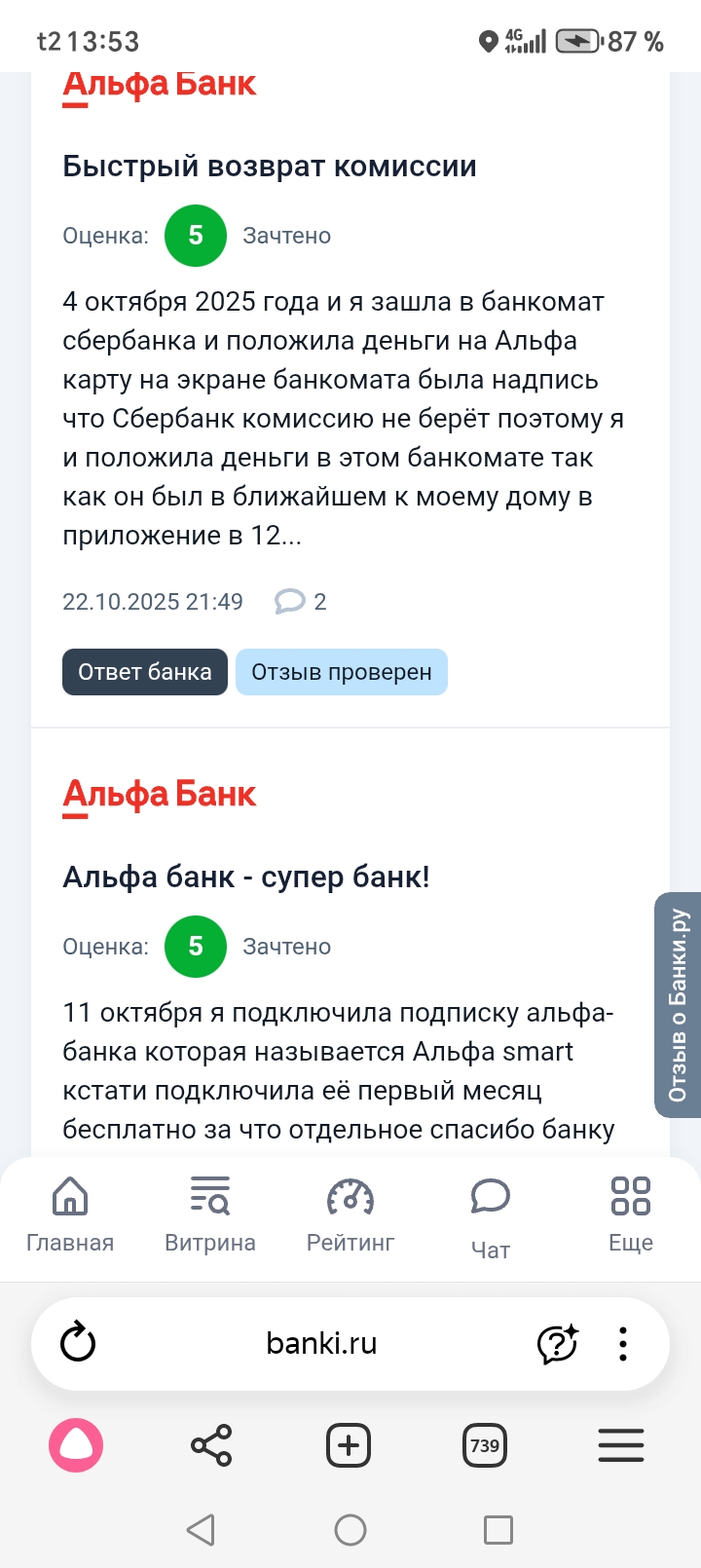Open the Чат tab

coord(491,1216)
